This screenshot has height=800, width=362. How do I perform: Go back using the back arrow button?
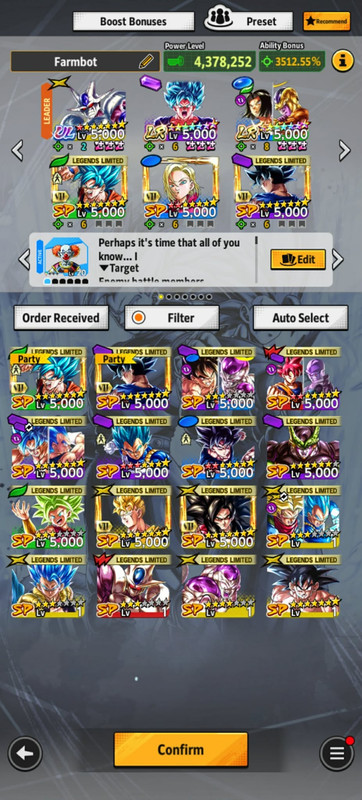click(x=25, y=753)
